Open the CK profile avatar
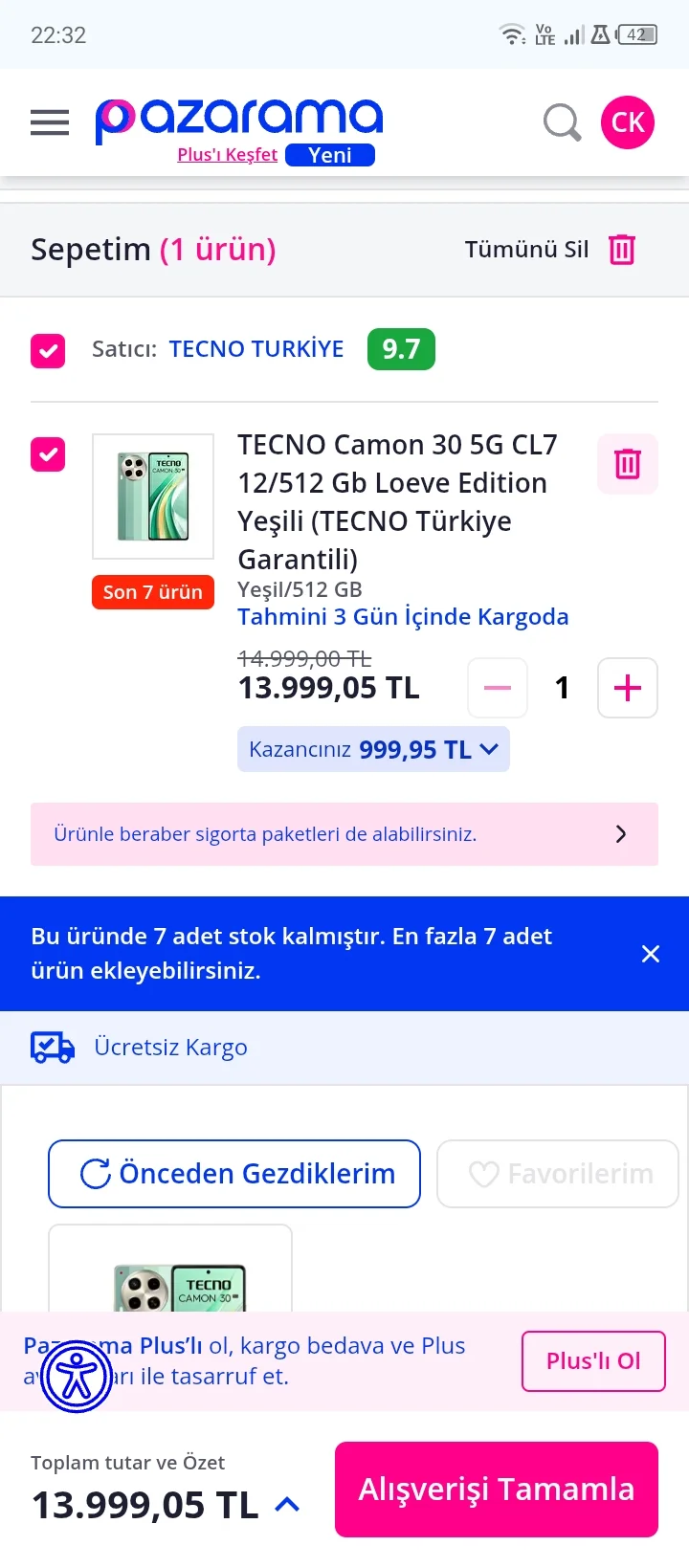This screenshot has height=1568, width=689. [627, 122]
